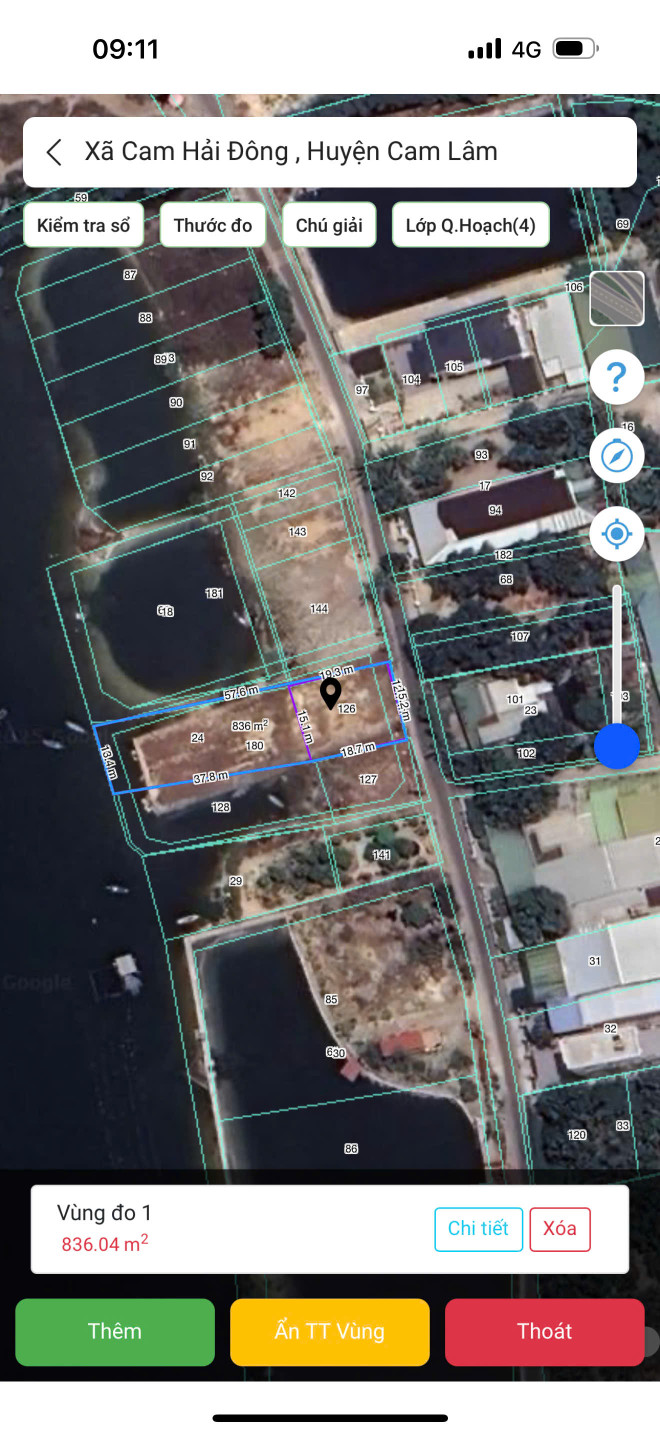660x1434 pixels.
Task: Switch the map layer thumbnail
Action: coord(616,299)
